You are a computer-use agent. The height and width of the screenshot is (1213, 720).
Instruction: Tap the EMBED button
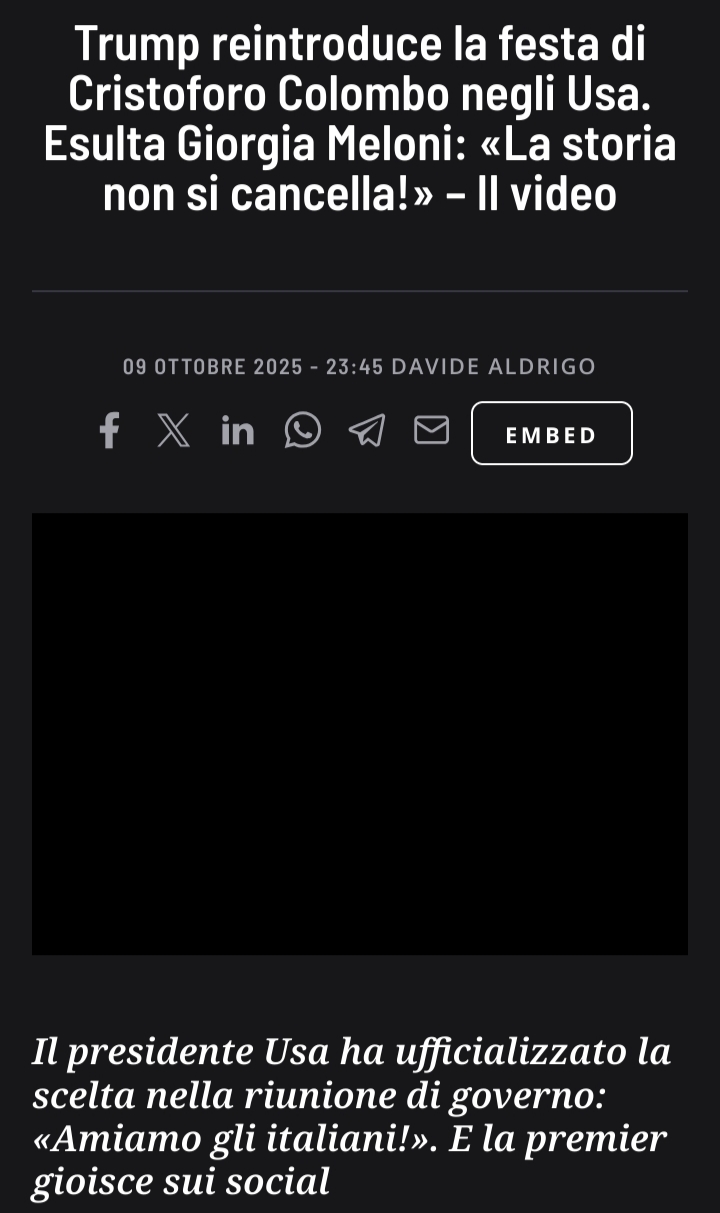pyautogui.click(x=551, y=434)
